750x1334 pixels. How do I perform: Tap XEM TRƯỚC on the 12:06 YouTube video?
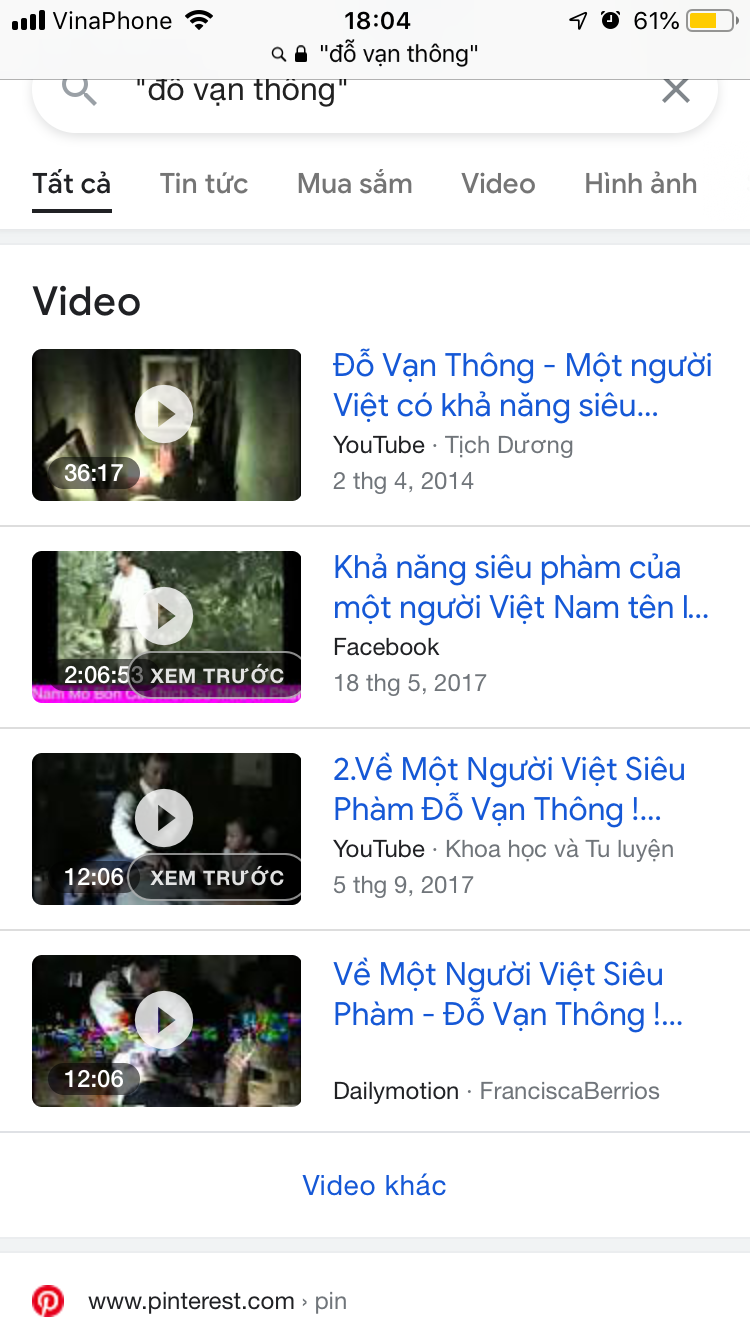click(x=217, y=878)
